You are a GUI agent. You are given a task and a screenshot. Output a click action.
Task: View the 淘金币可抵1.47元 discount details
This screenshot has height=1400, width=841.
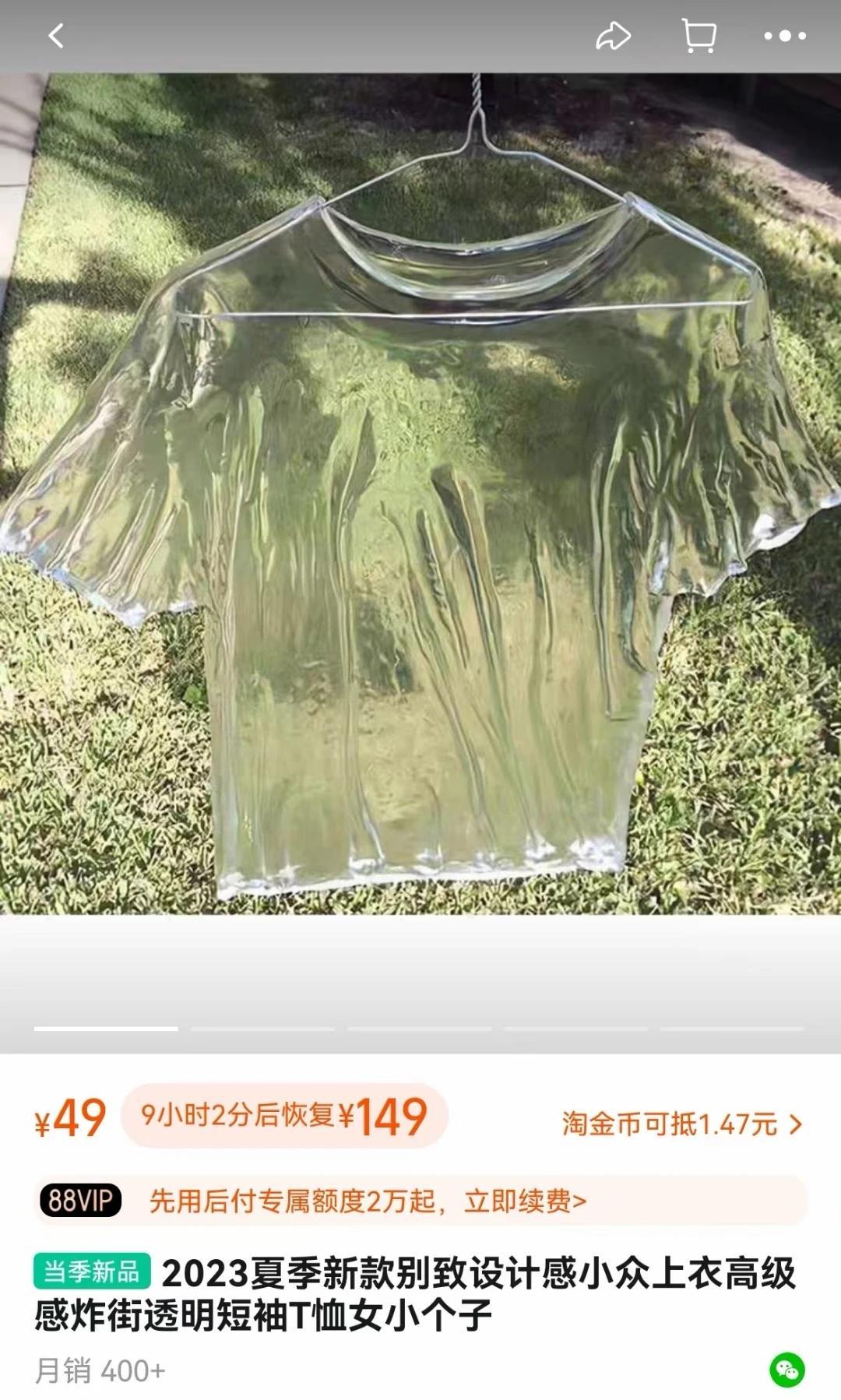(x=681, y=1124)
